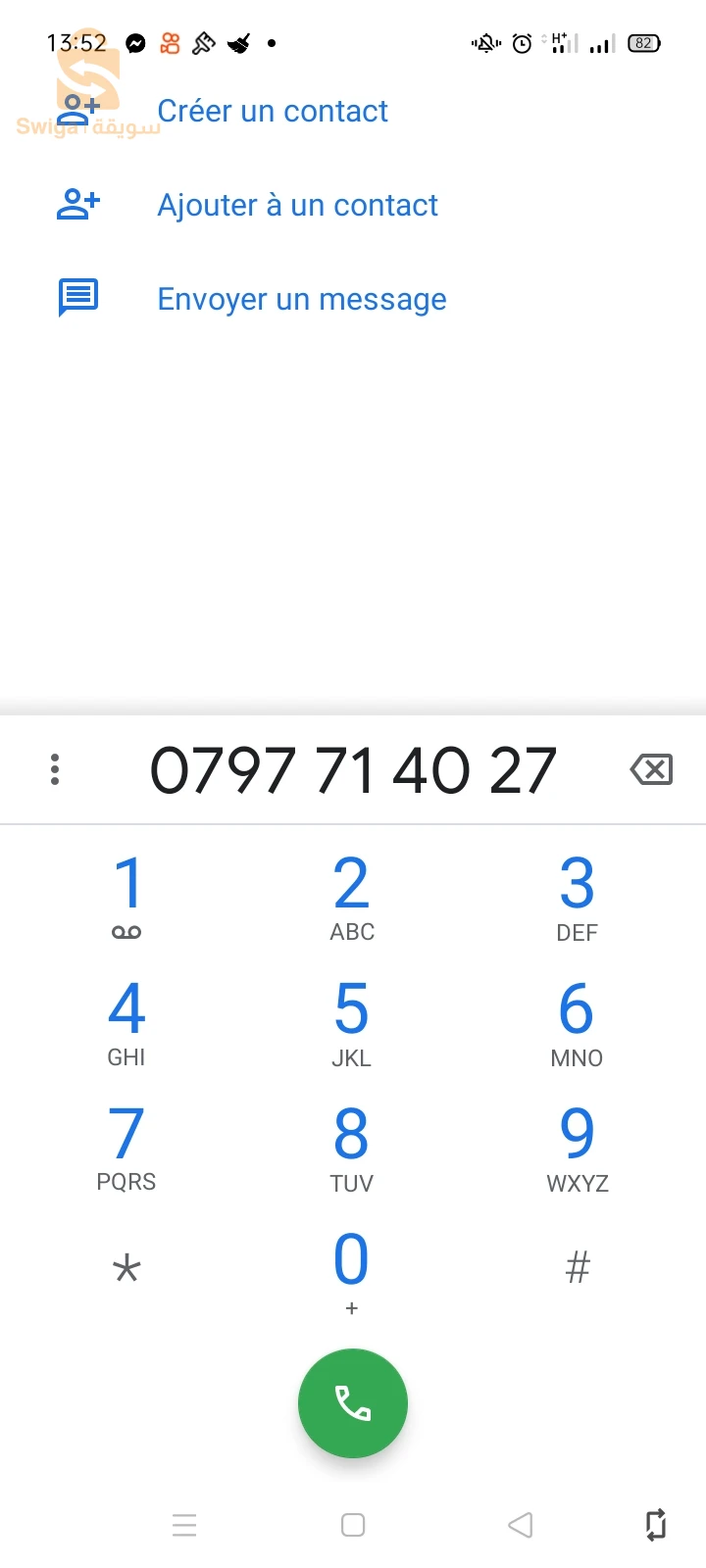Go to the home screen via the square button
This screenshot has width=706, height=1568.
[x=353, y=1525]
